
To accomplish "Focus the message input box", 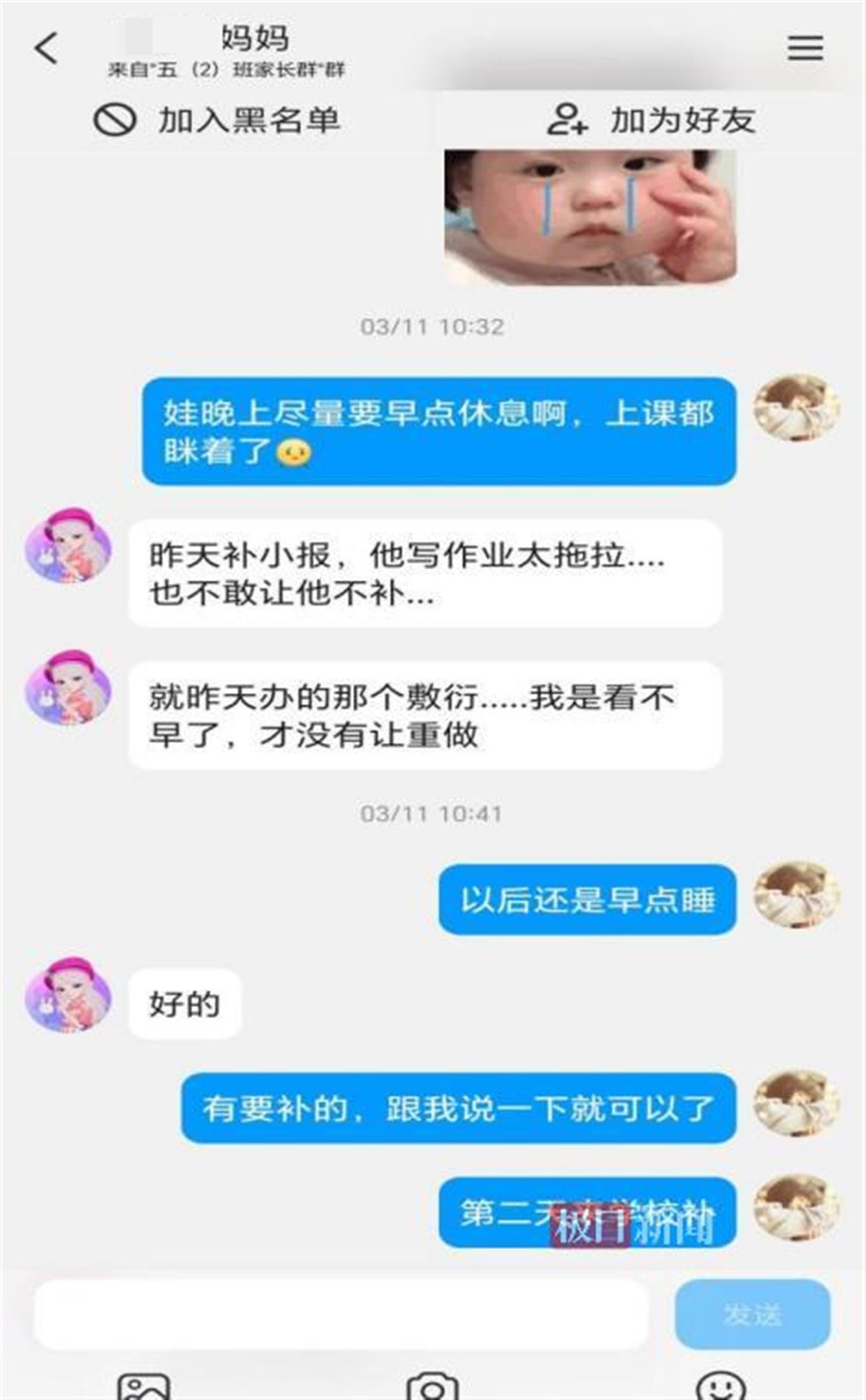I will pyautogui.click(x=341, y=1315).
